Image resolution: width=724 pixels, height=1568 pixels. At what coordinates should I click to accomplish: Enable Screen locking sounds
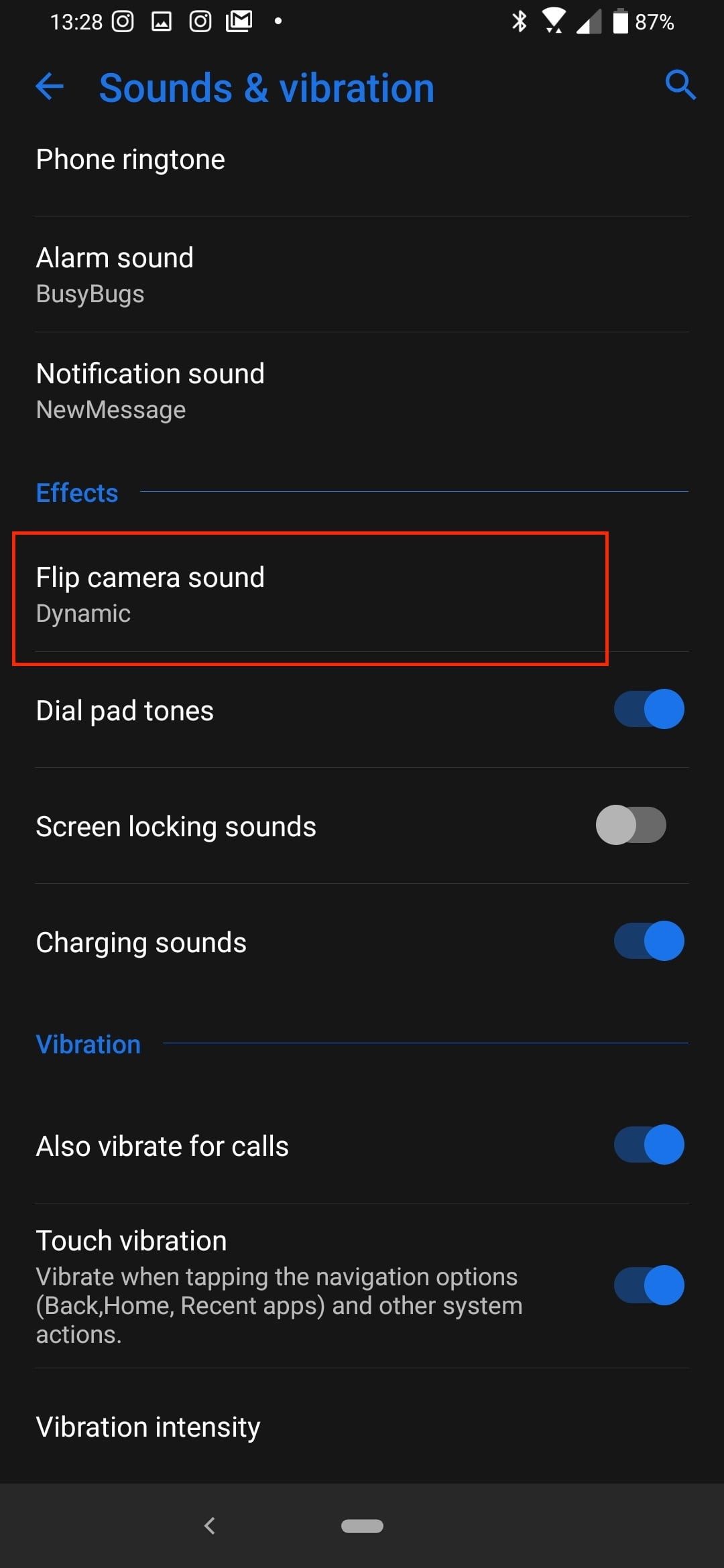[x=631, y=825]
